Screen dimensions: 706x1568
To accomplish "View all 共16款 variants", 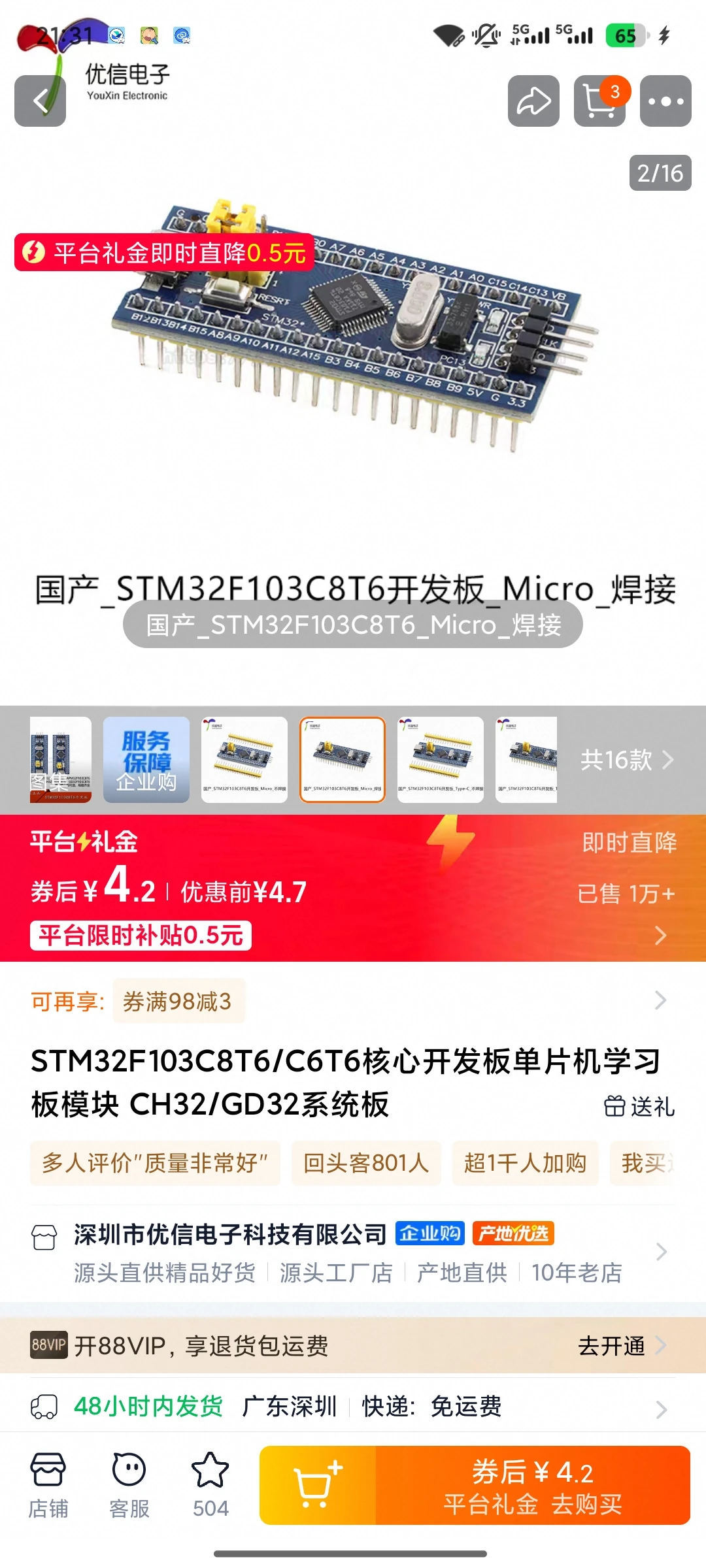I will point(627,760).
